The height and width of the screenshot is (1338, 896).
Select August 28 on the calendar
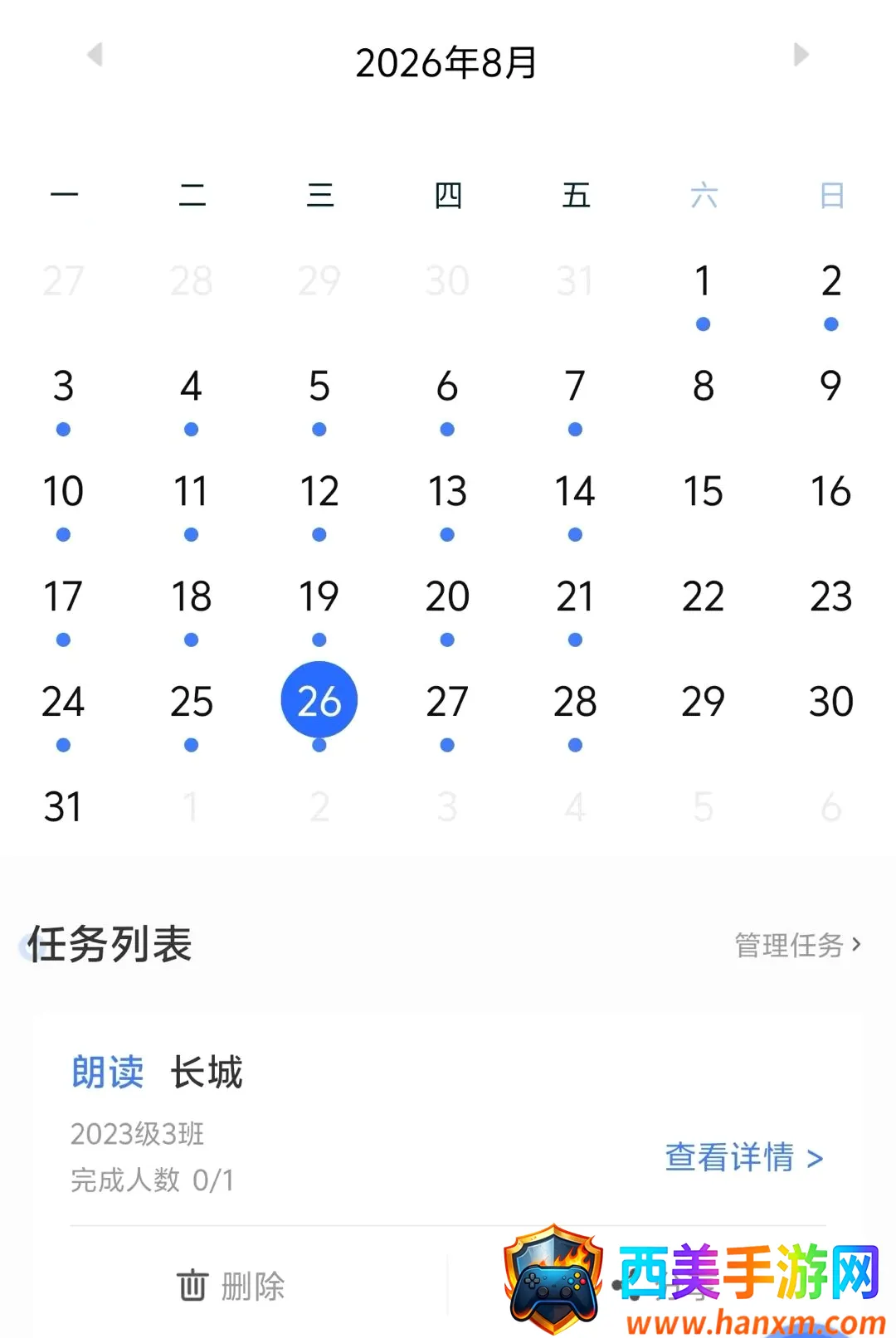(575, 703)
